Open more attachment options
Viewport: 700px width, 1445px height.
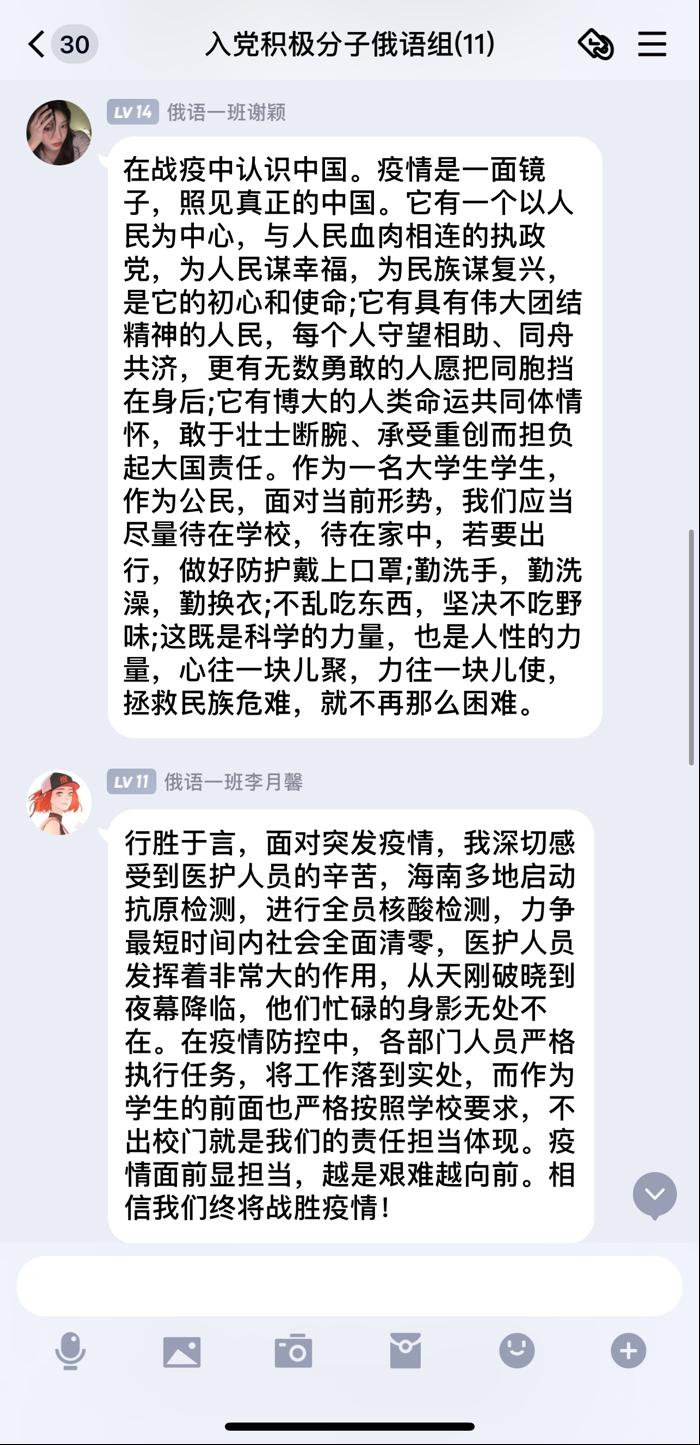click(628, 1352)
